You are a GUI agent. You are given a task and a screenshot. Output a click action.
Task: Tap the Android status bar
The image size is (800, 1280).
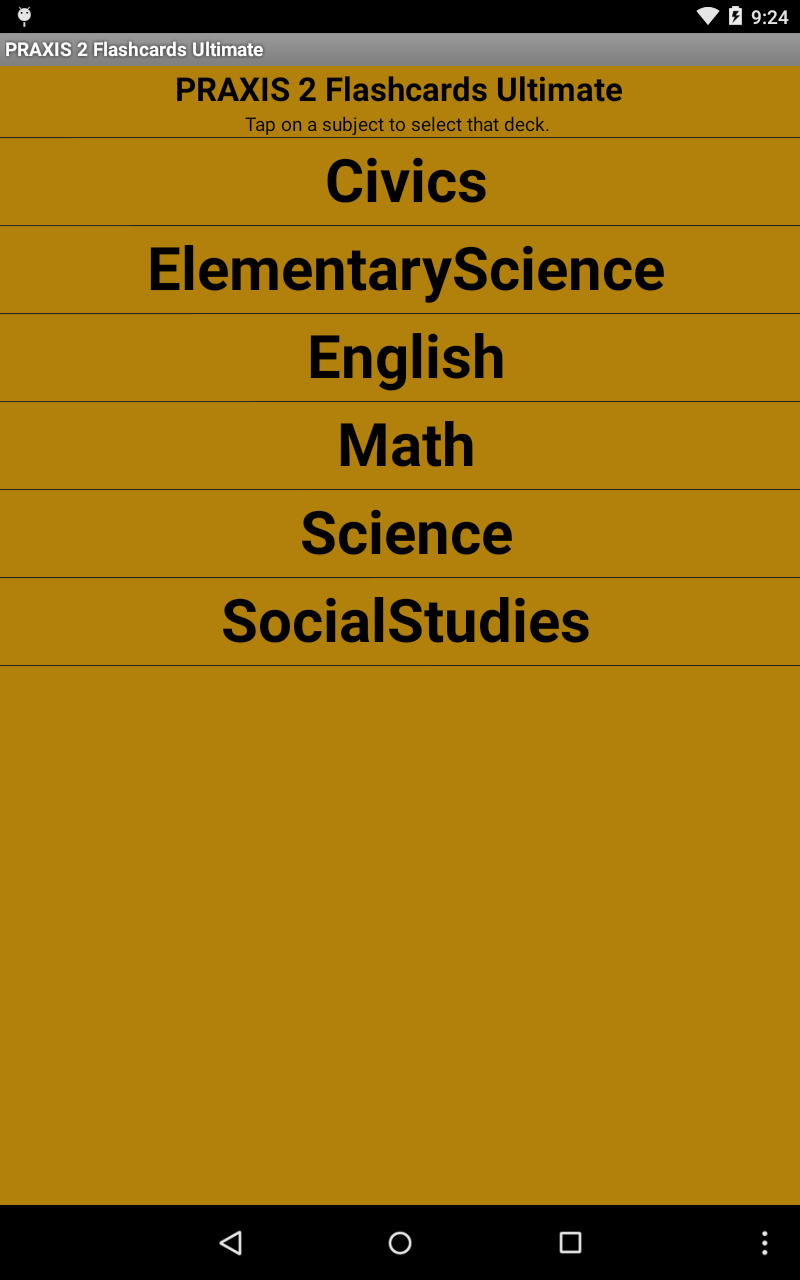point(400,14)
